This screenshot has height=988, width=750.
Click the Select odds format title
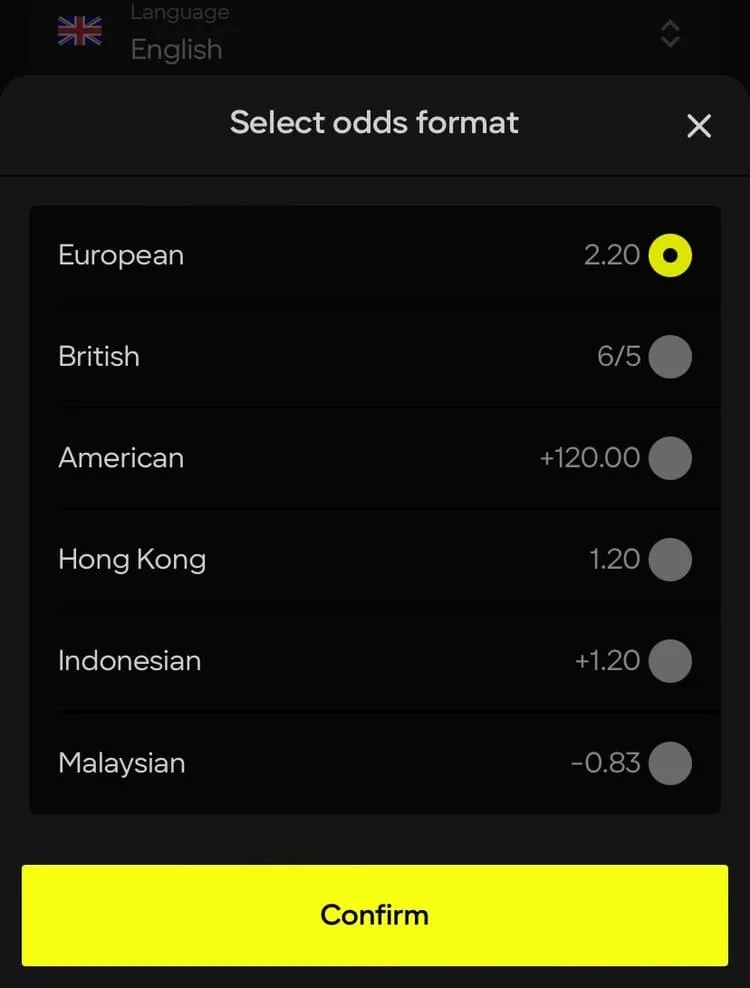pyautogui.click(x=374, y=122)
